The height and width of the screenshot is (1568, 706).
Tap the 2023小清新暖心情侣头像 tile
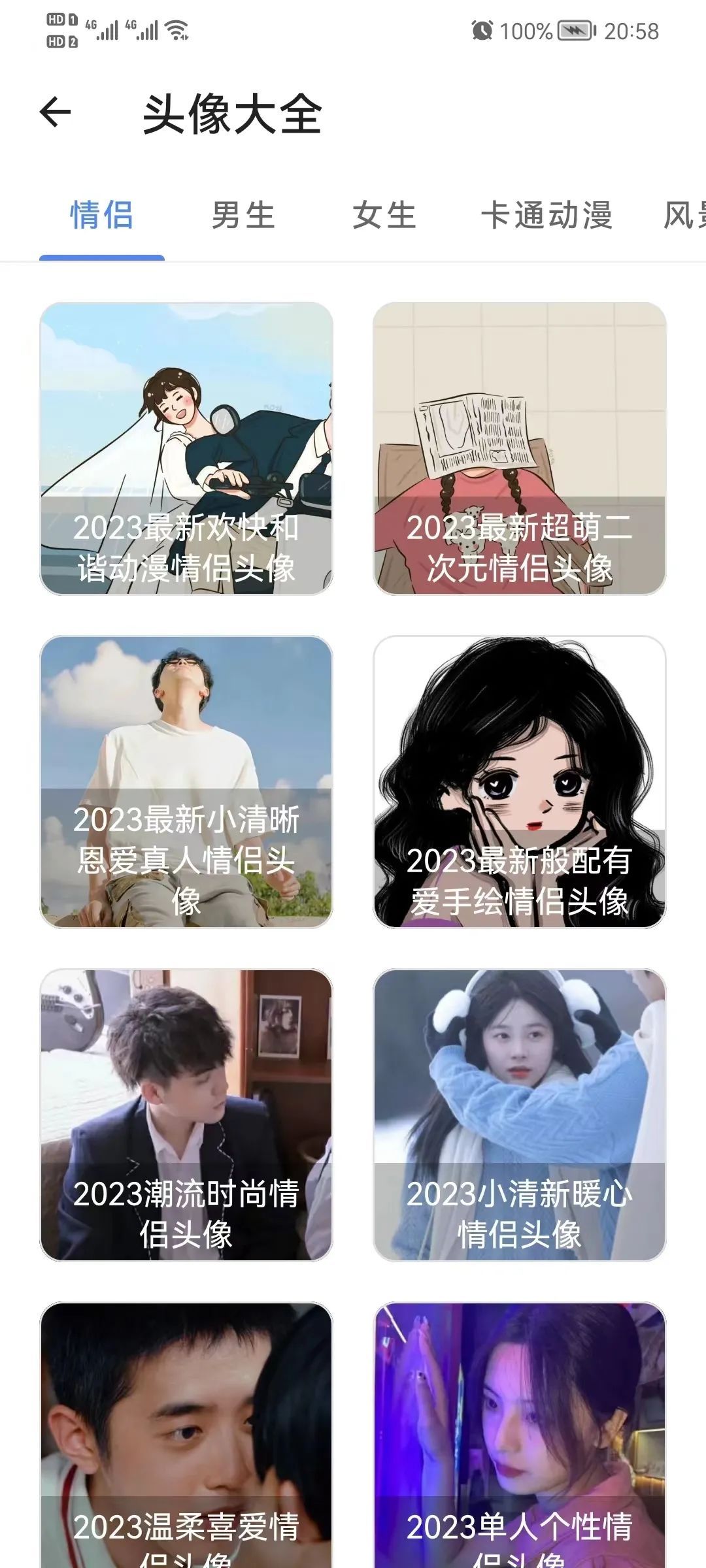click(x=519, y=1115)
